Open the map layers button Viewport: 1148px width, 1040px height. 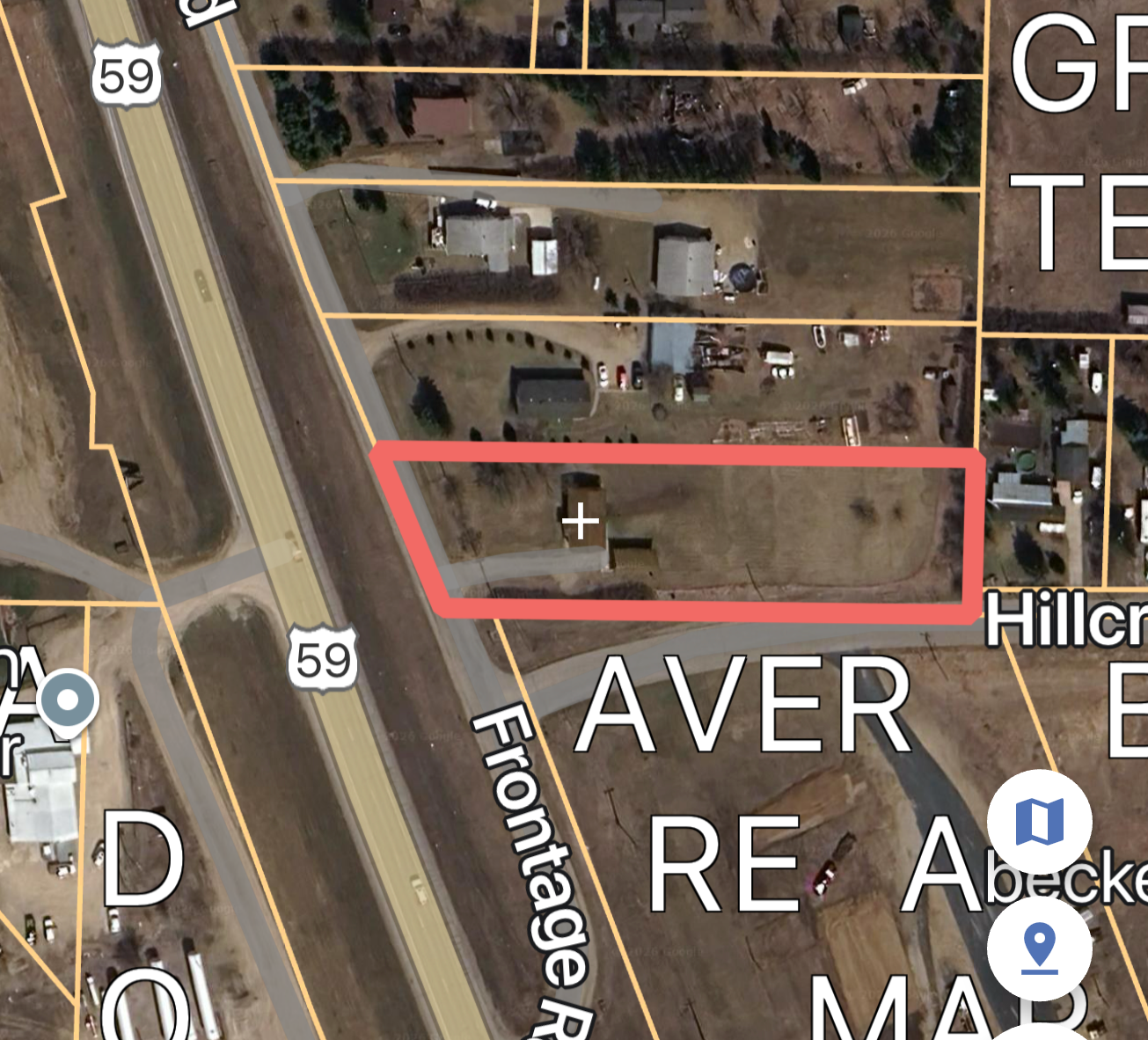pyautogui.click(x=1039, y=822)
